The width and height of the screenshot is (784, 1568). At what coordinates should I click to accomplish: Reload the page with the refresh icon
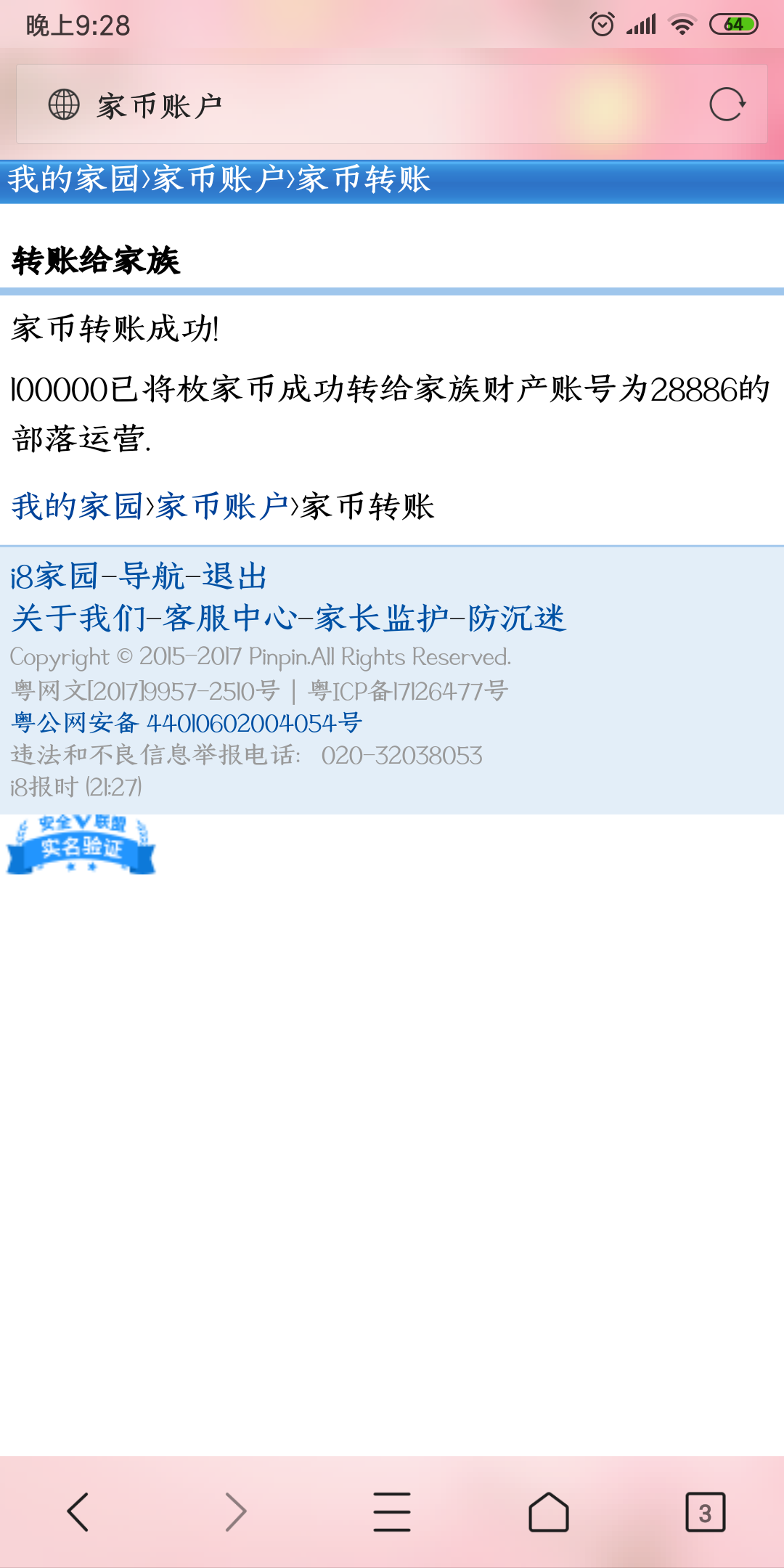tap(727, 105)
